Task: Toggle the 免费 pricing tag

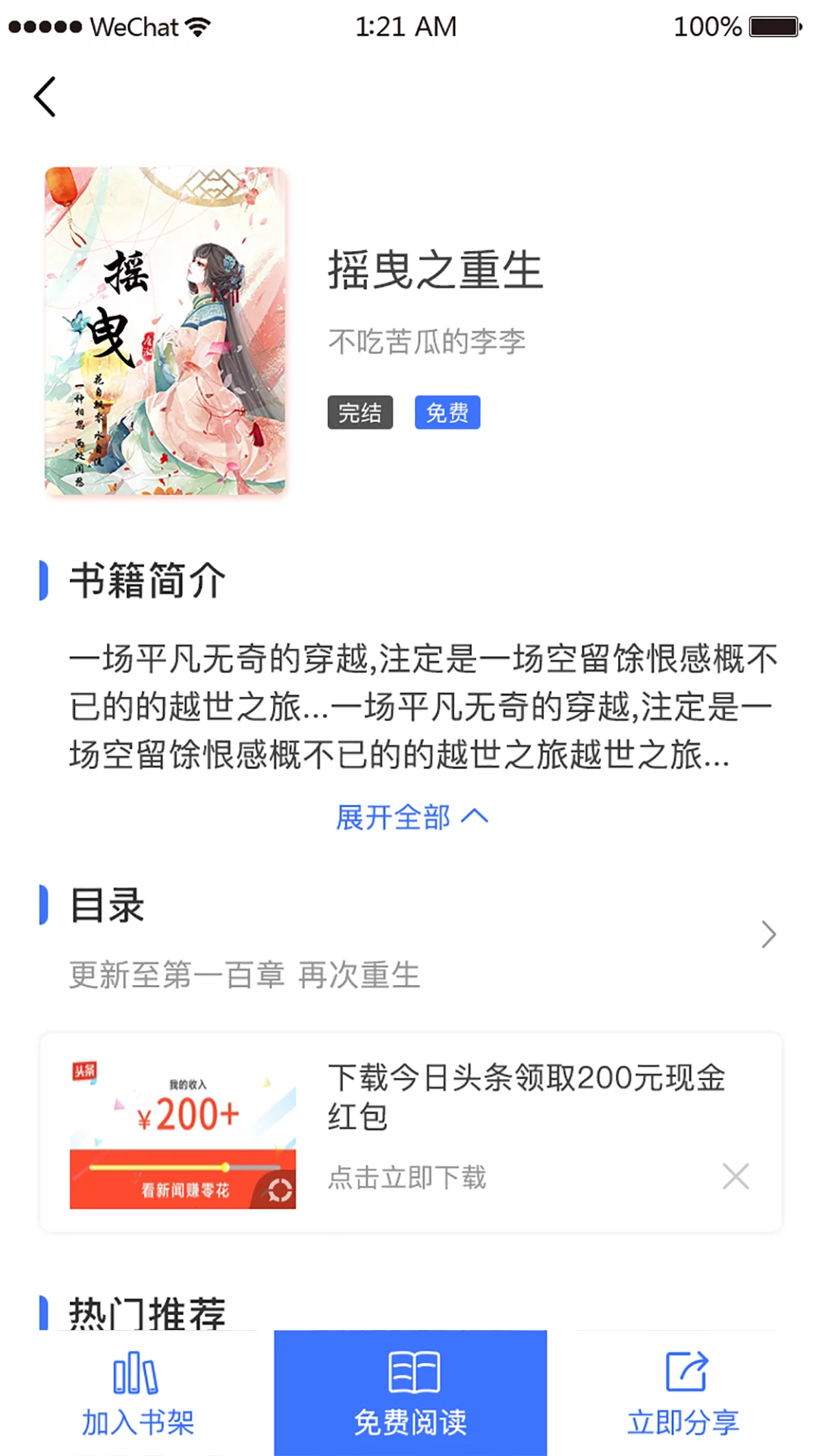Action: coord(447,413)
